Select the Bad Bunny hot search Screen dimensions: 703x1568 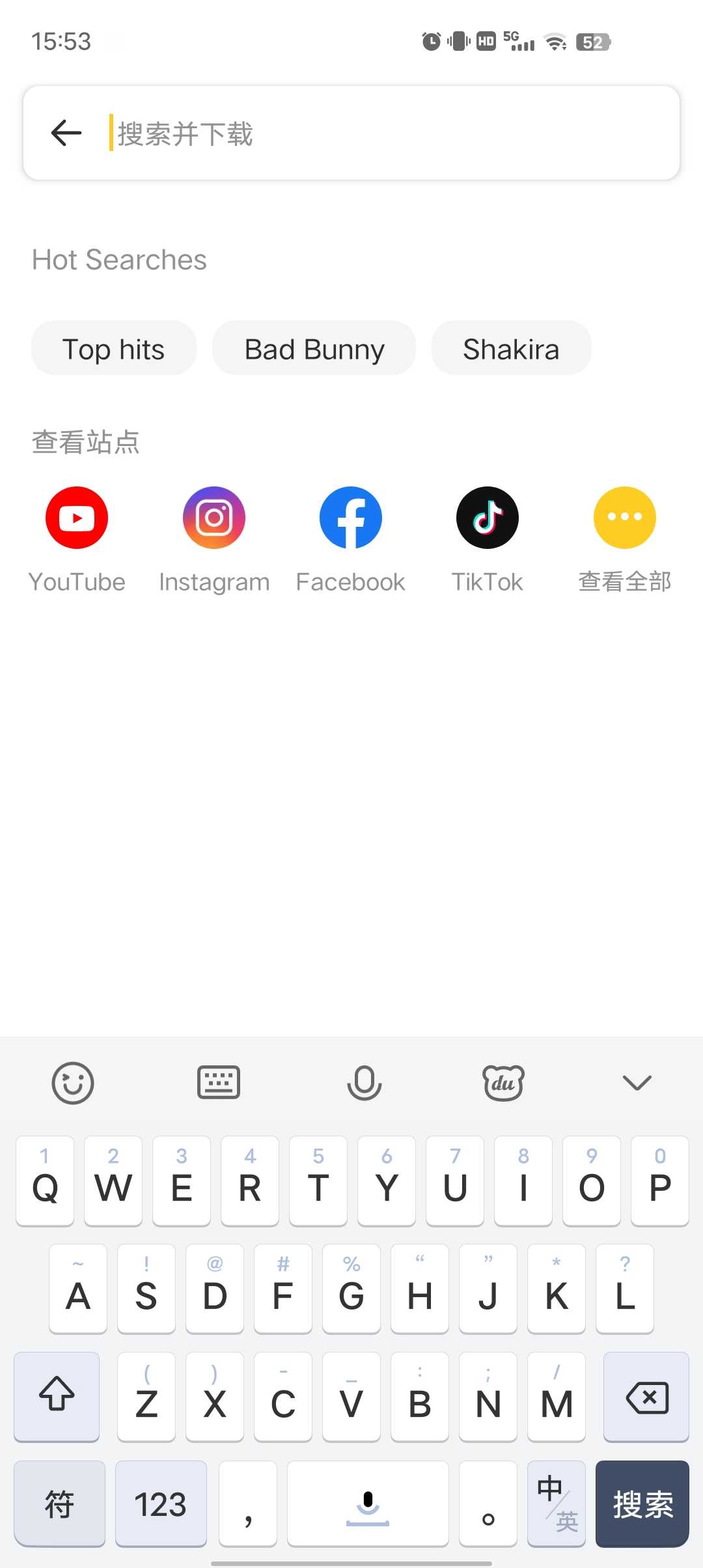[x=314, y=348]
